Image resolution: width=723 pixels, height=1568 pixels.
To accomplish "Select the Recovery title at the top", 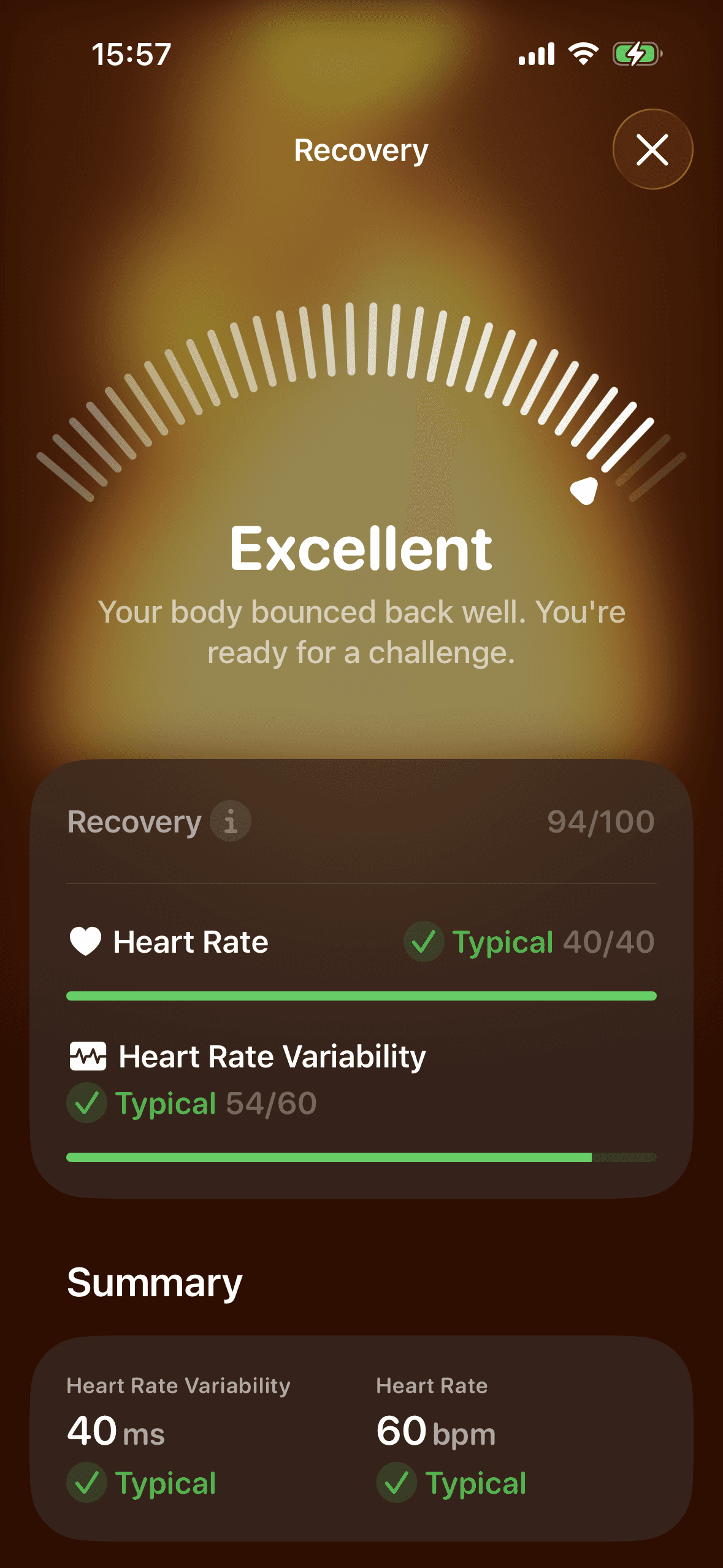I will pos(361,150).
